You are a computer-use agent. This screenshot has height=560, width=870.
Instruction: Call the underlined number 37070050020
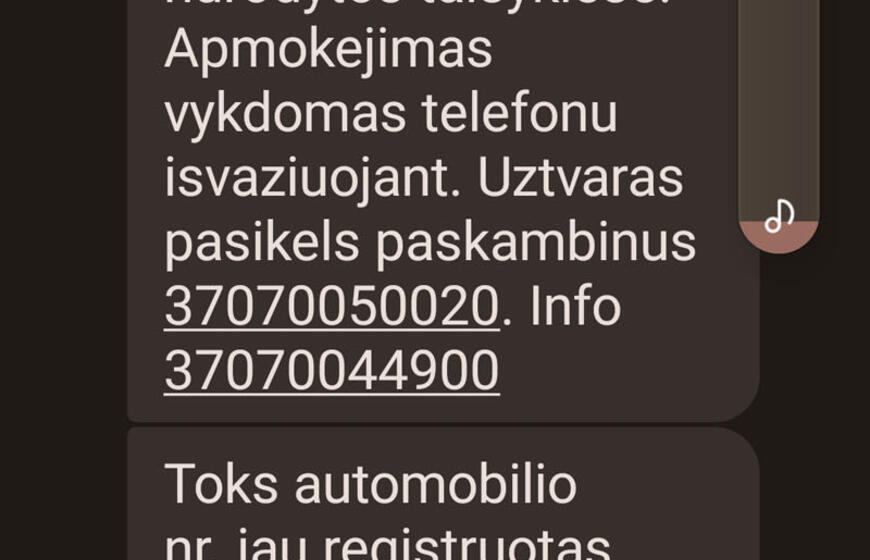pos(331,307)
